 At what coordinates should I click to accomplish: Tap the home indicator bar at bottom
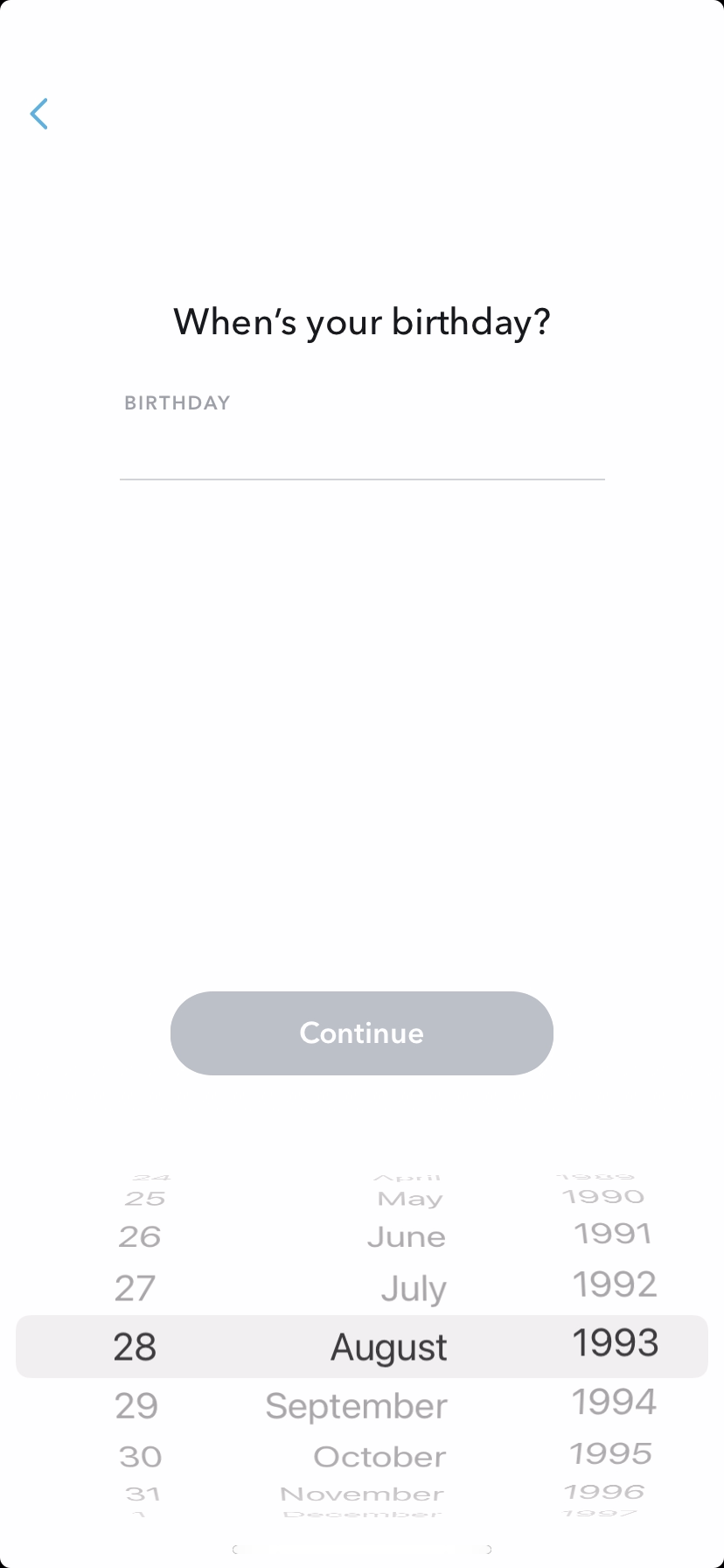point(362,1549)
